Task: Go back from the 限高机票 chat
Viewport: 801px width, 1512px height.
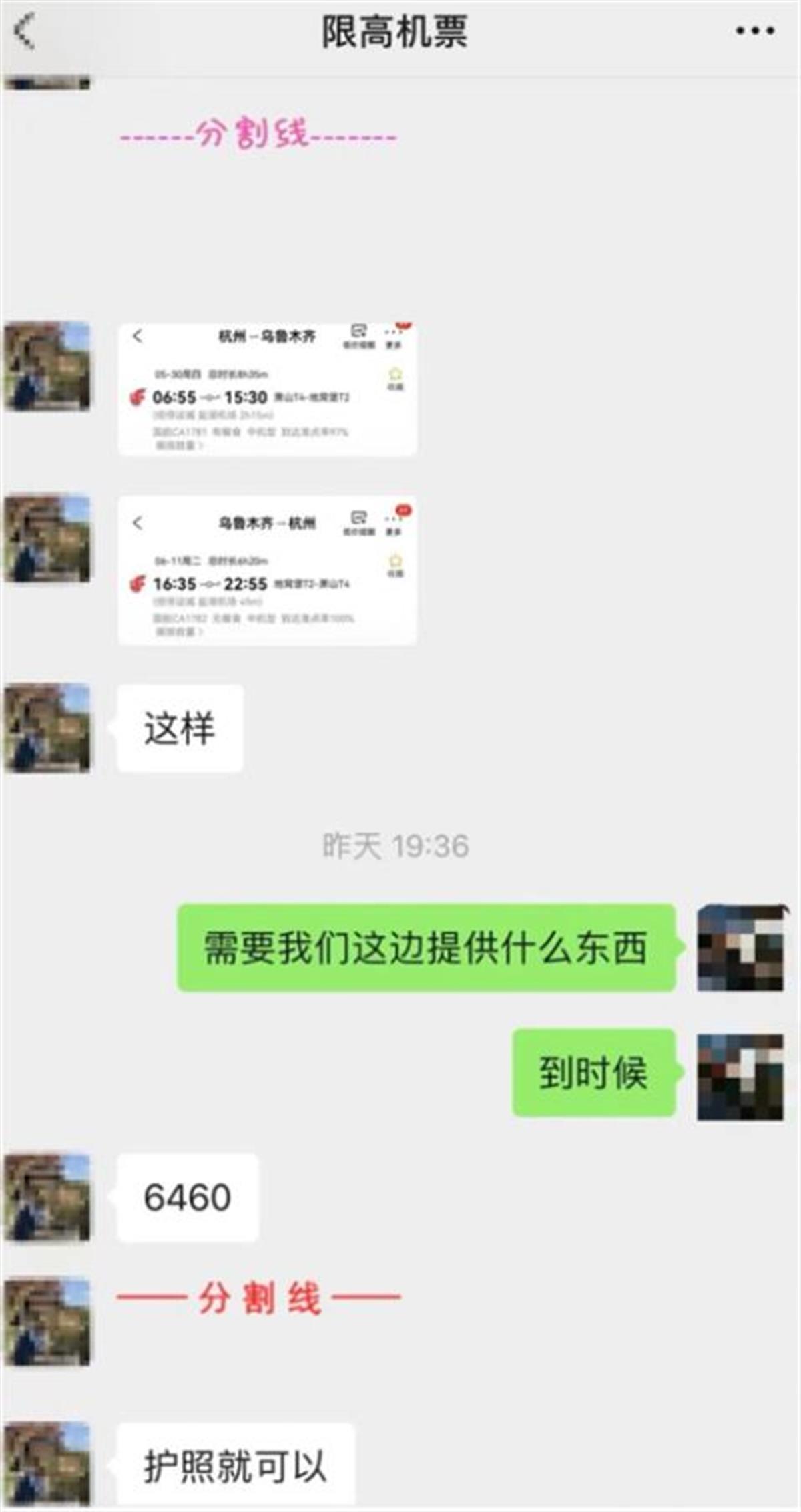Action: 25,32
